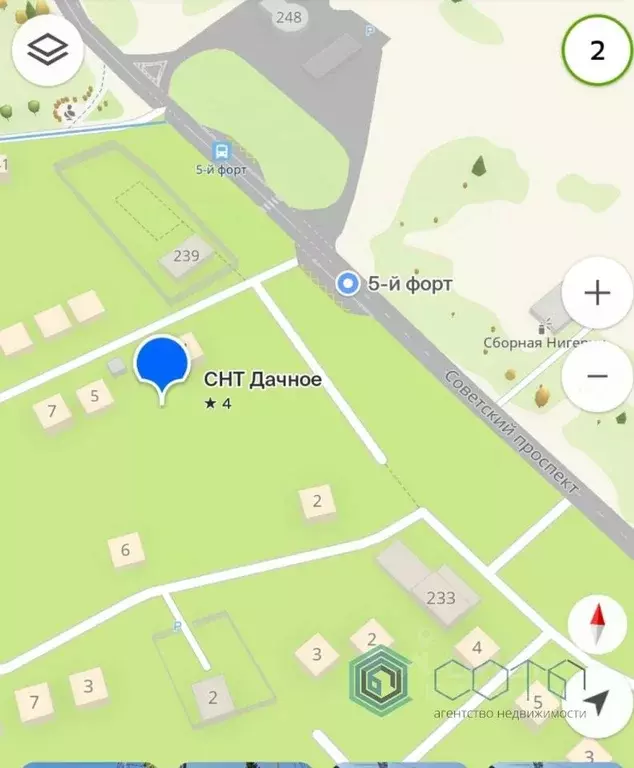Open the 5-й форт bus stop icon

click(x=222, y=152)
